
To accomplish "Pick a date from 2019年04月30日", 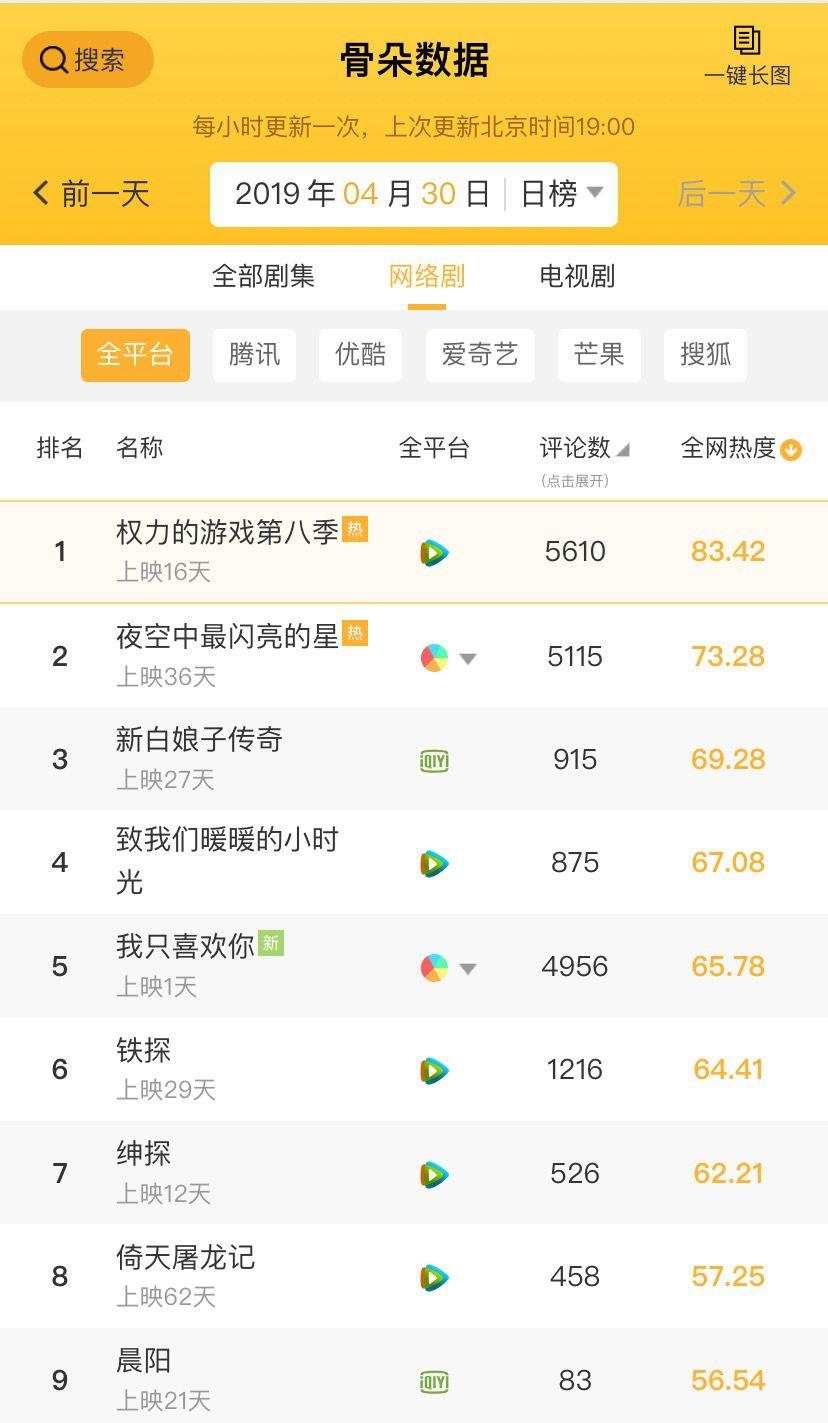I will pyautogui.click(x=362, y=193).
